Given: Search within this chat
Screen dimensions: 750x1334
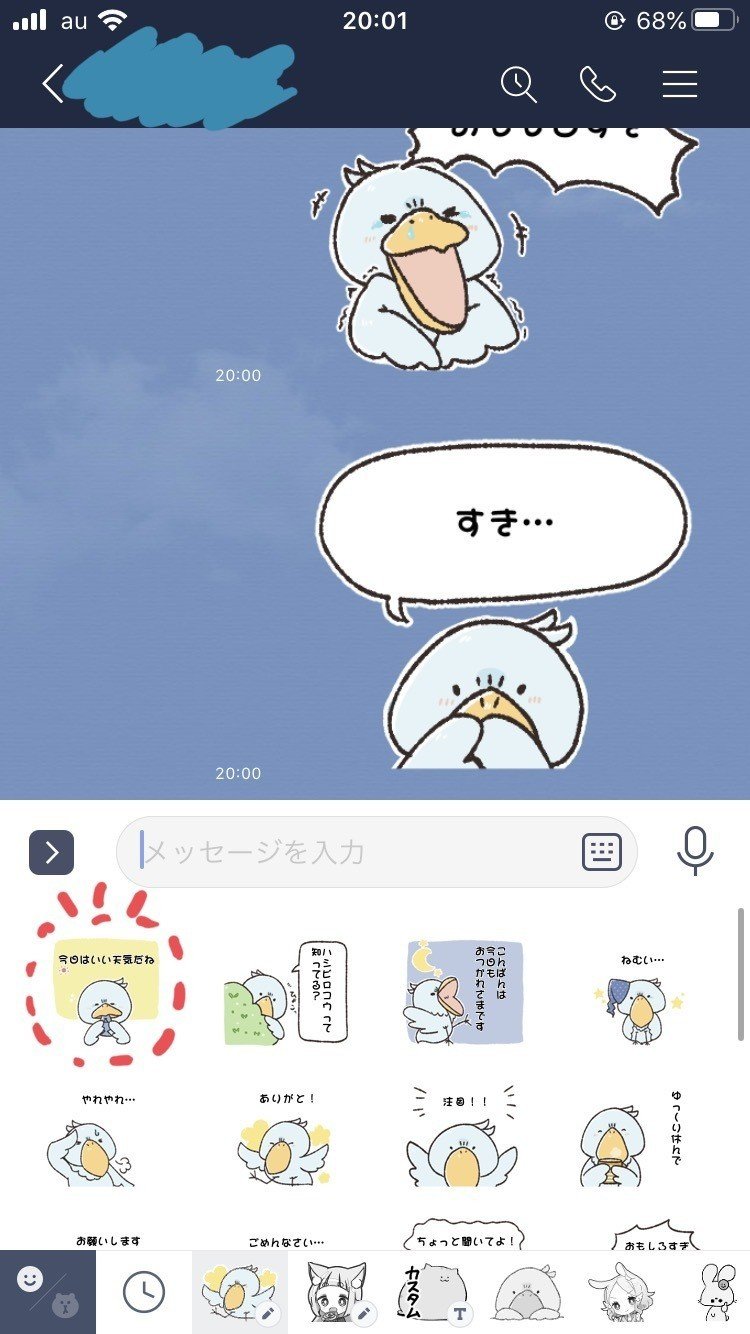Looking at the screenshot, I should (518, 84).
